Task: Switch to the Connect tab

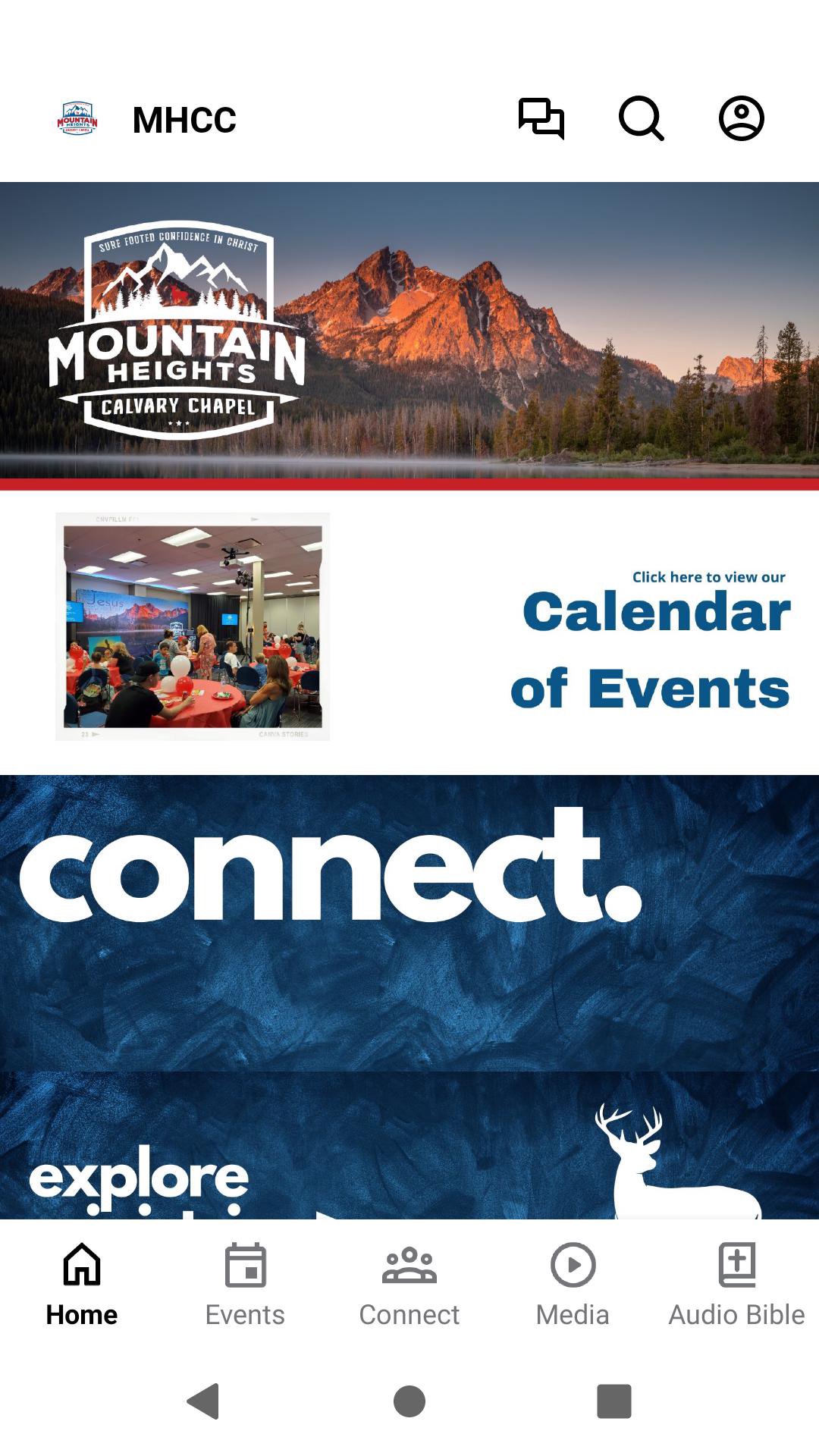Action: [x=409, y=1283]
